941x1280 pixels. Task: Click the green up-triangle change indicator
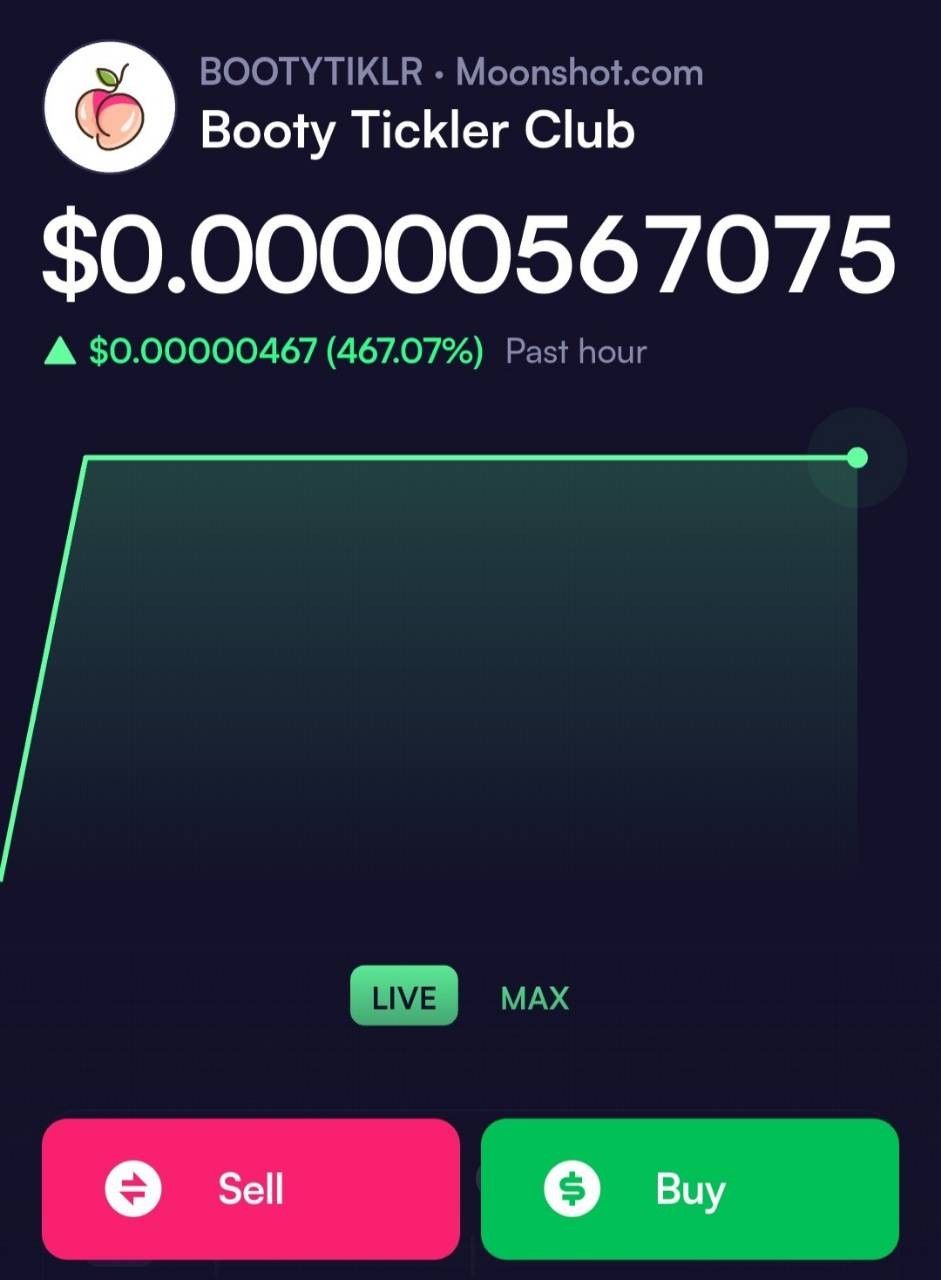pos(60,350)
